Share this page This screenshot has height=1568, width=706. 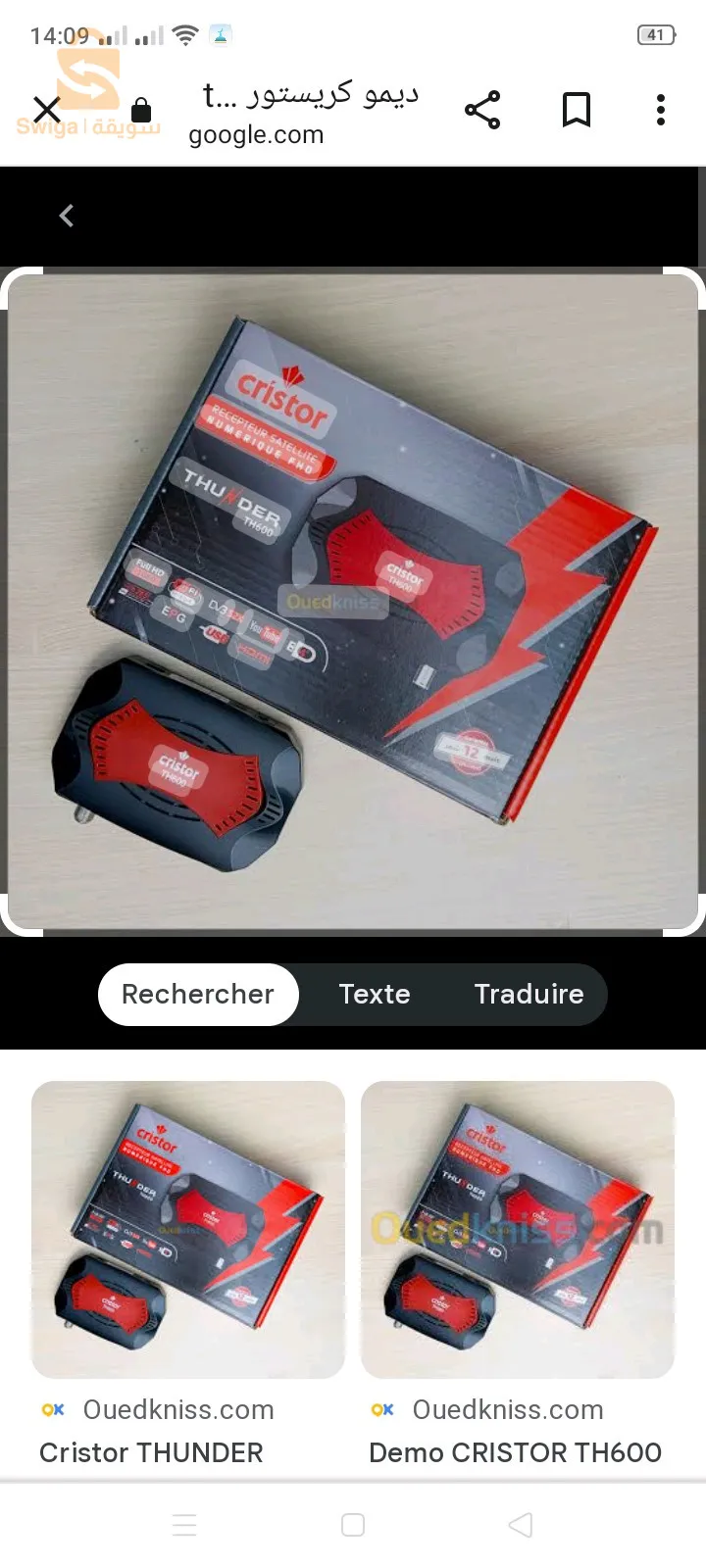(x=482, y=110)
